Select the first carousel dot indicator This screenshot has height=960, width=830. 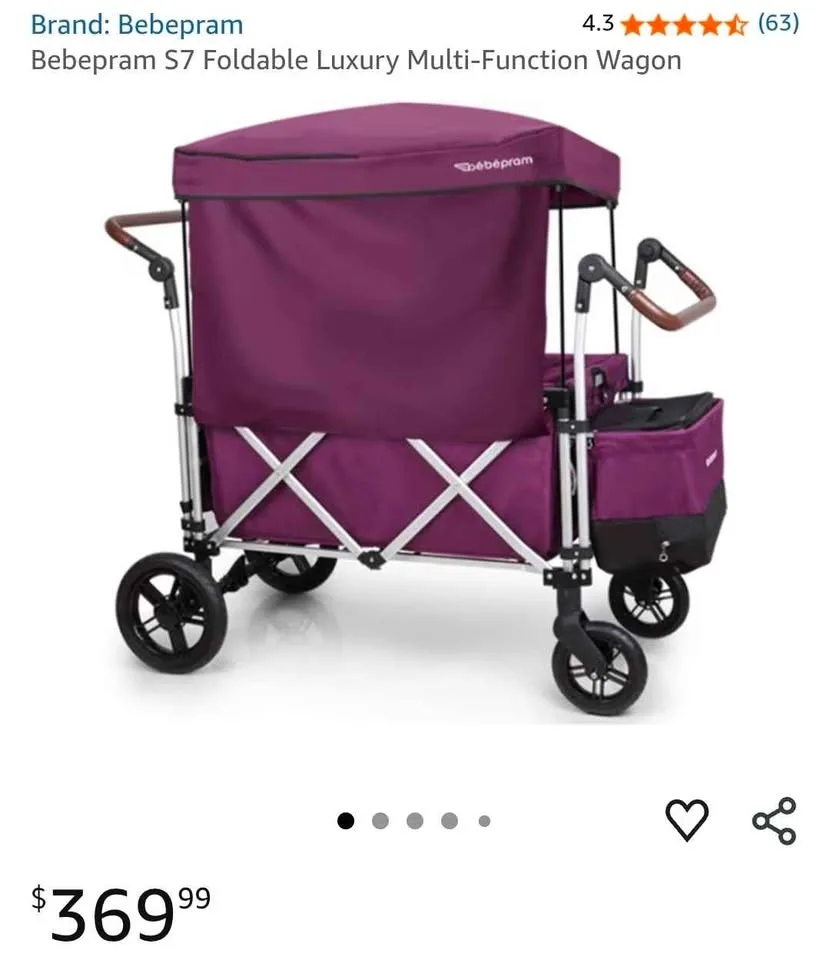pyautogui.click(x=347, y=820)
